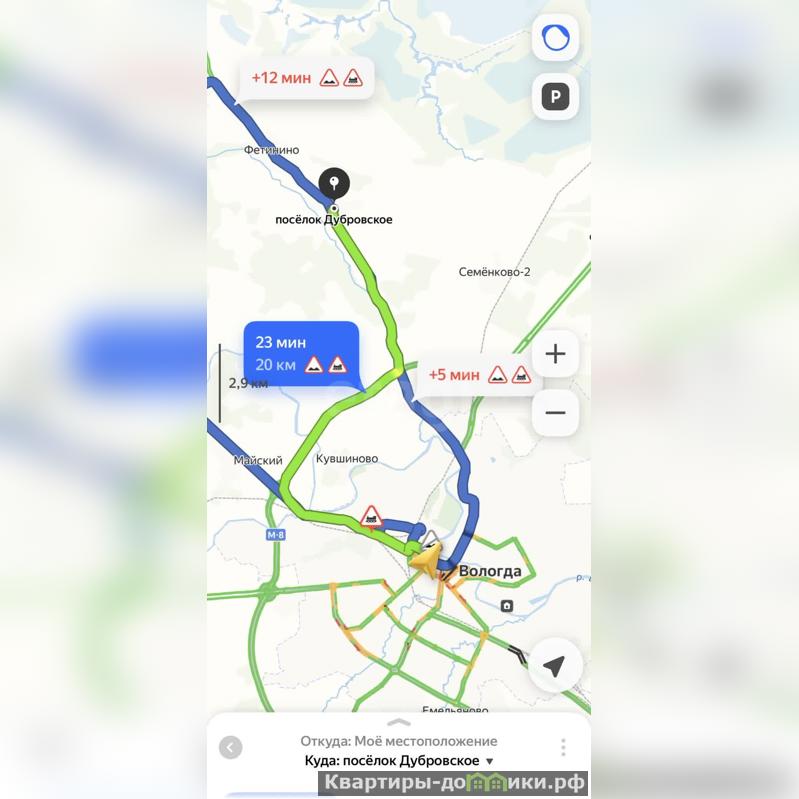Center map on my location
The width and height of the screenshot is (799, 799).
coord(555,666)
